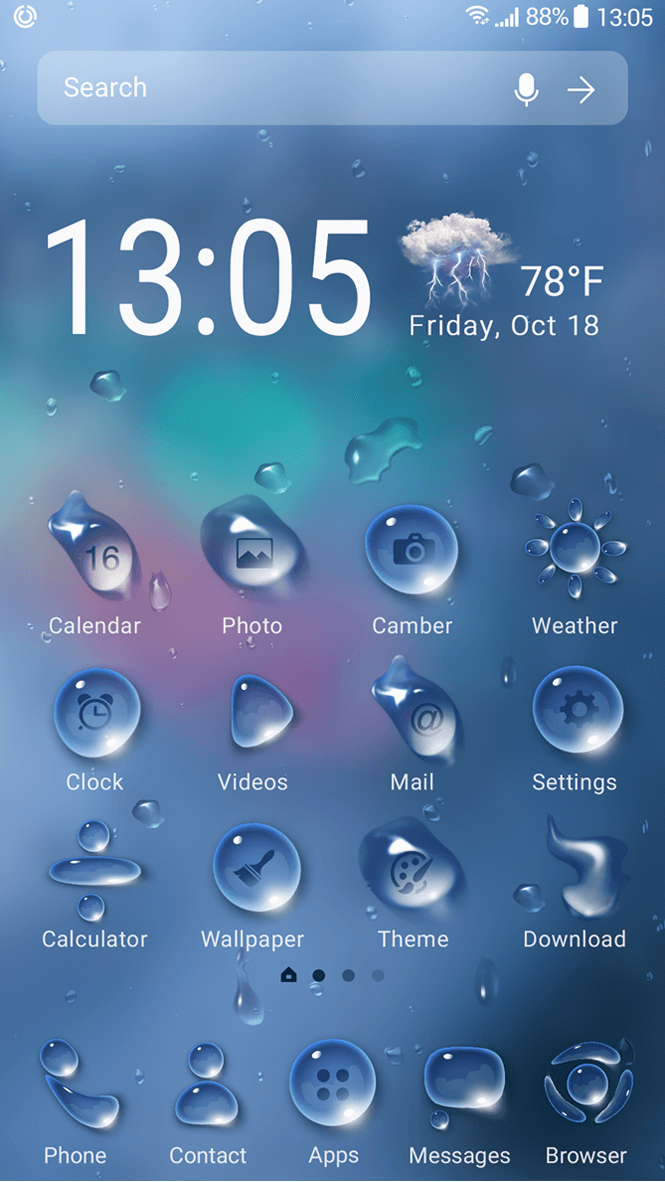Launch the Clock app
The width and height of the screenshot is (665, 1182).
pos(95,713)
